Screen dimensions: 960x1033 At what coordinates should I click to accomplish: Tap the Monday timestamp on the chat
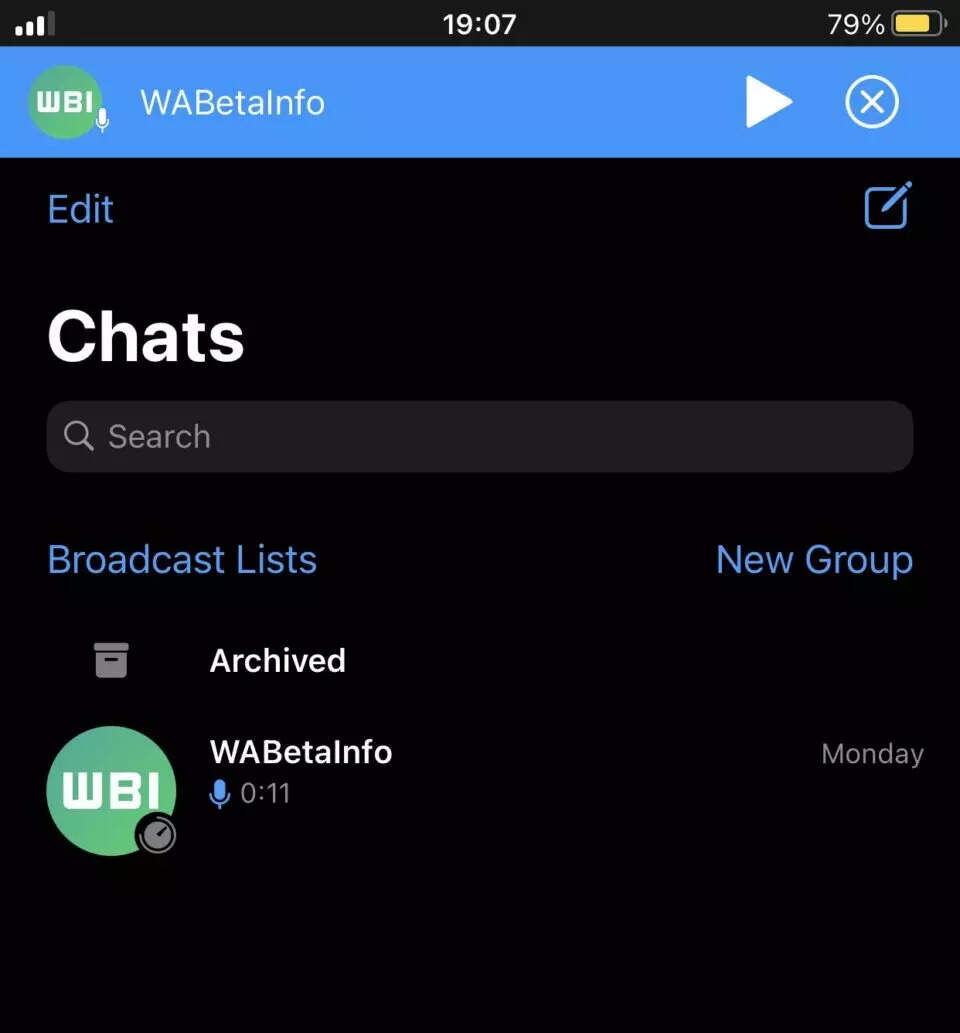pyautogui.click(x=871, y=753)
